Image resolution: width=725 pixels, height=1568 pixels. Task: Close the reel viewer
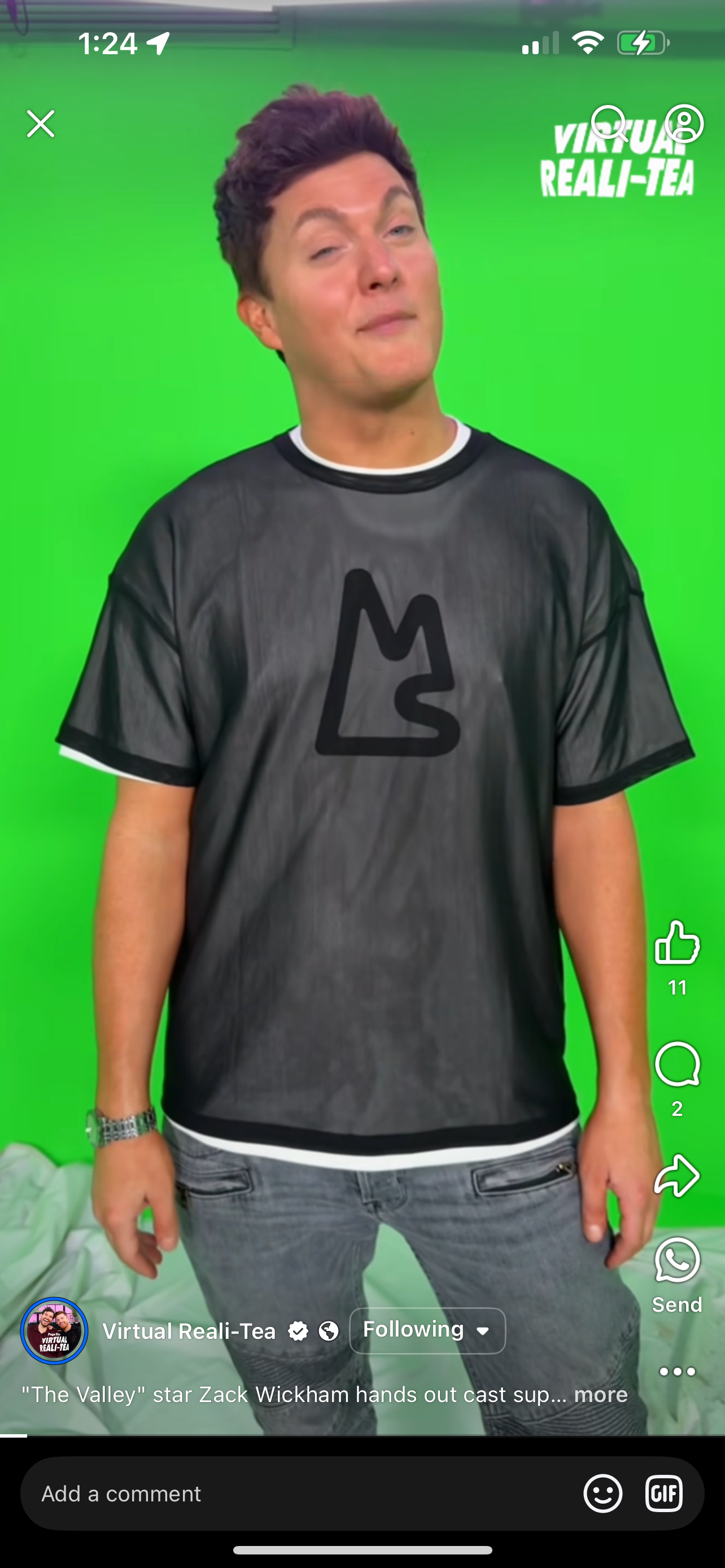41,124
